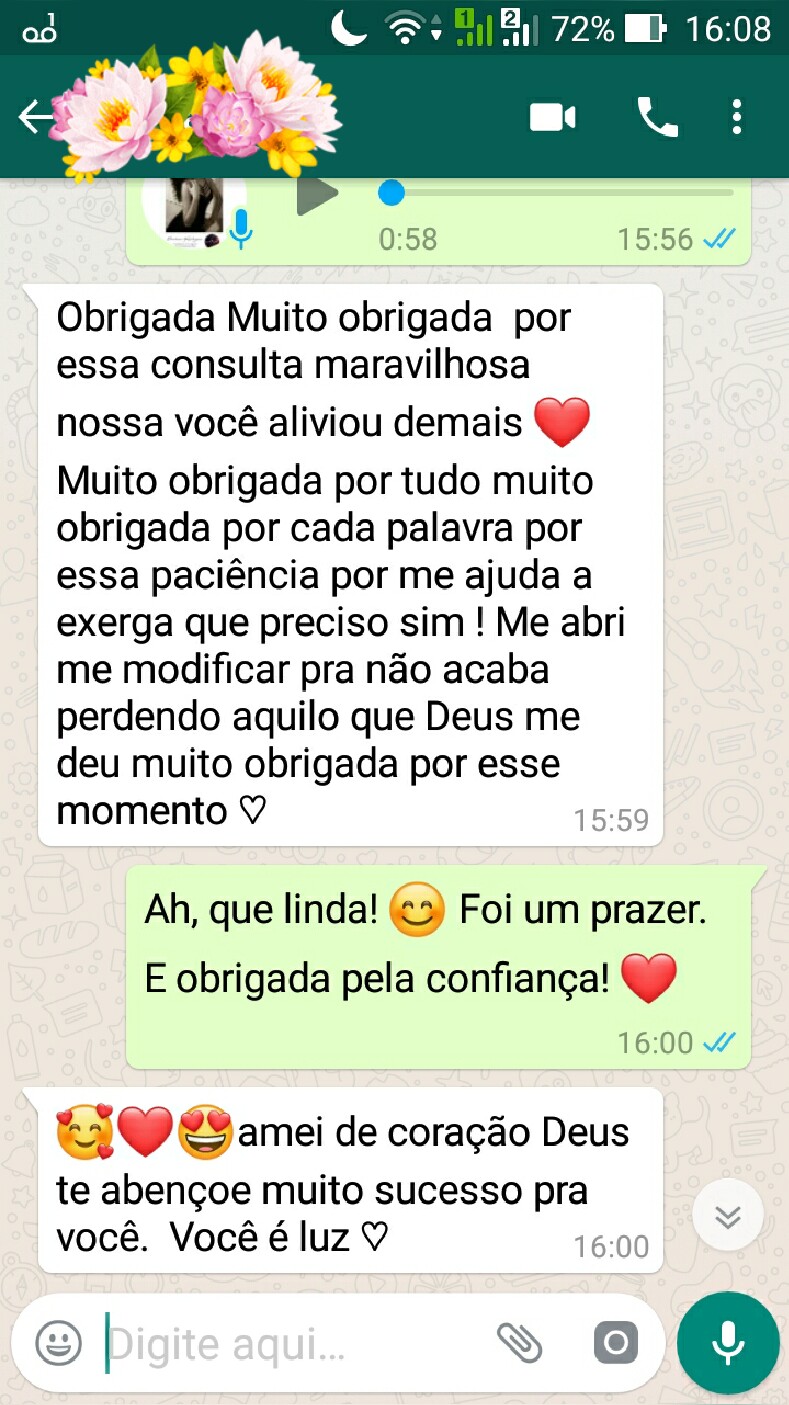Open the emoji picker

[58, 1343]
